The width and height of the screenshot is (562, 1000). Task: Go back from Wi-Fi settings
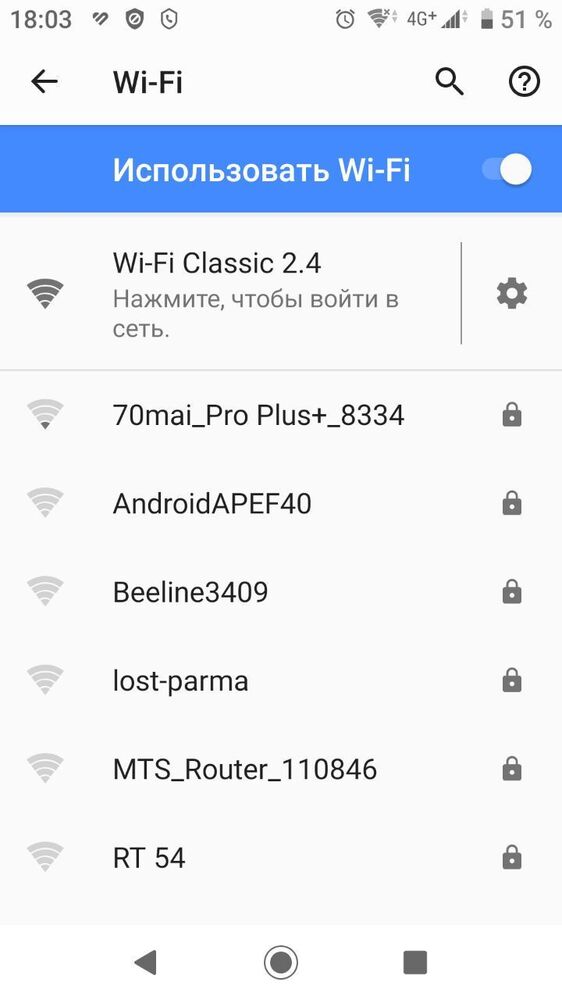pos(45,82)
